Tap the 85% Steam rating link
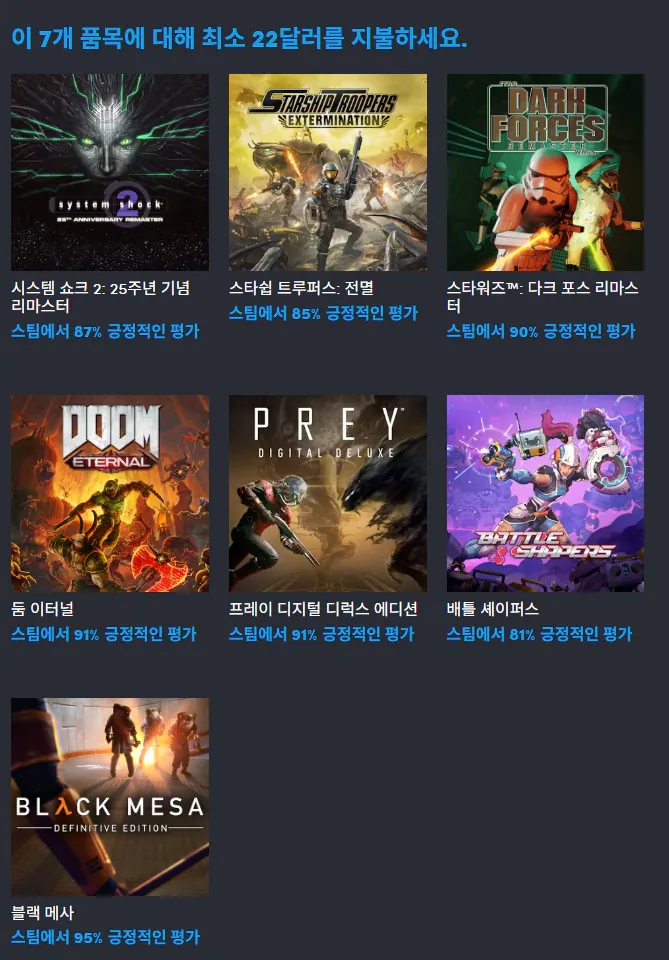The width and height of the screenshot is (669, 960). pos(323,313)
